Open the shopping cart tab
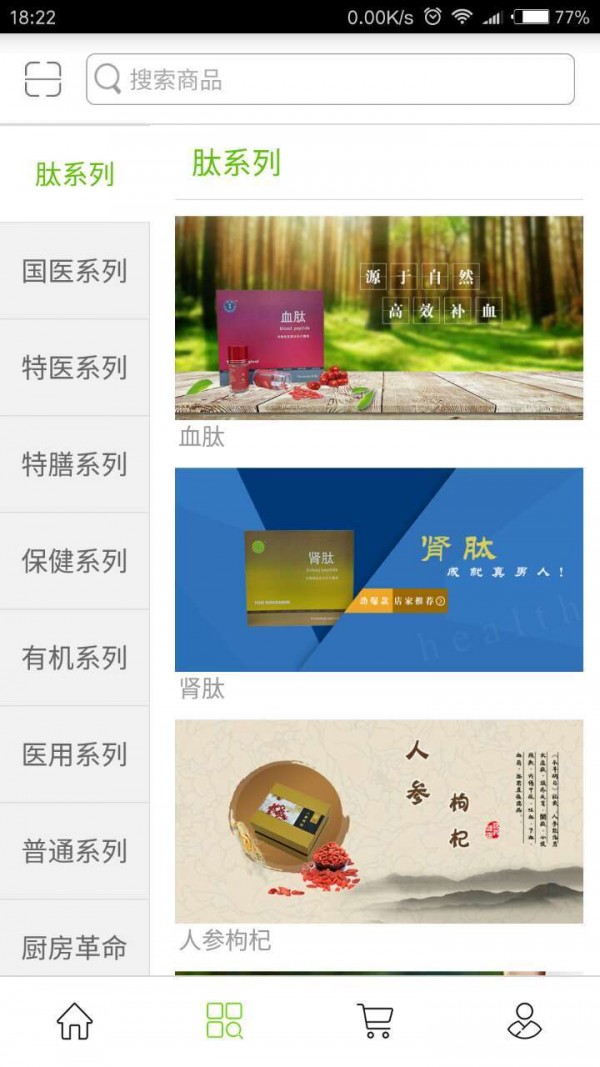 click(x=375, y=1021)
